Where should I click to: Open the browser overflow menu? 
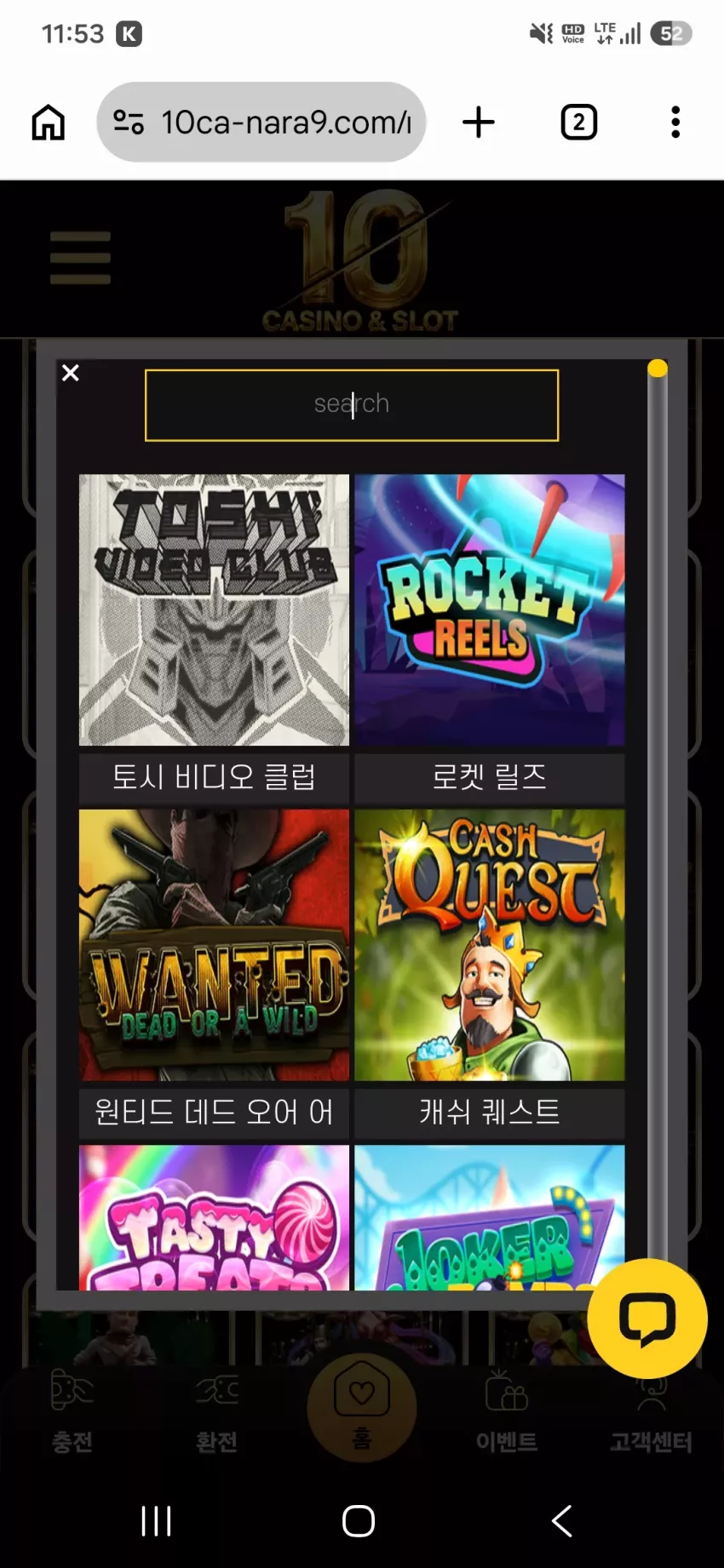675,123
